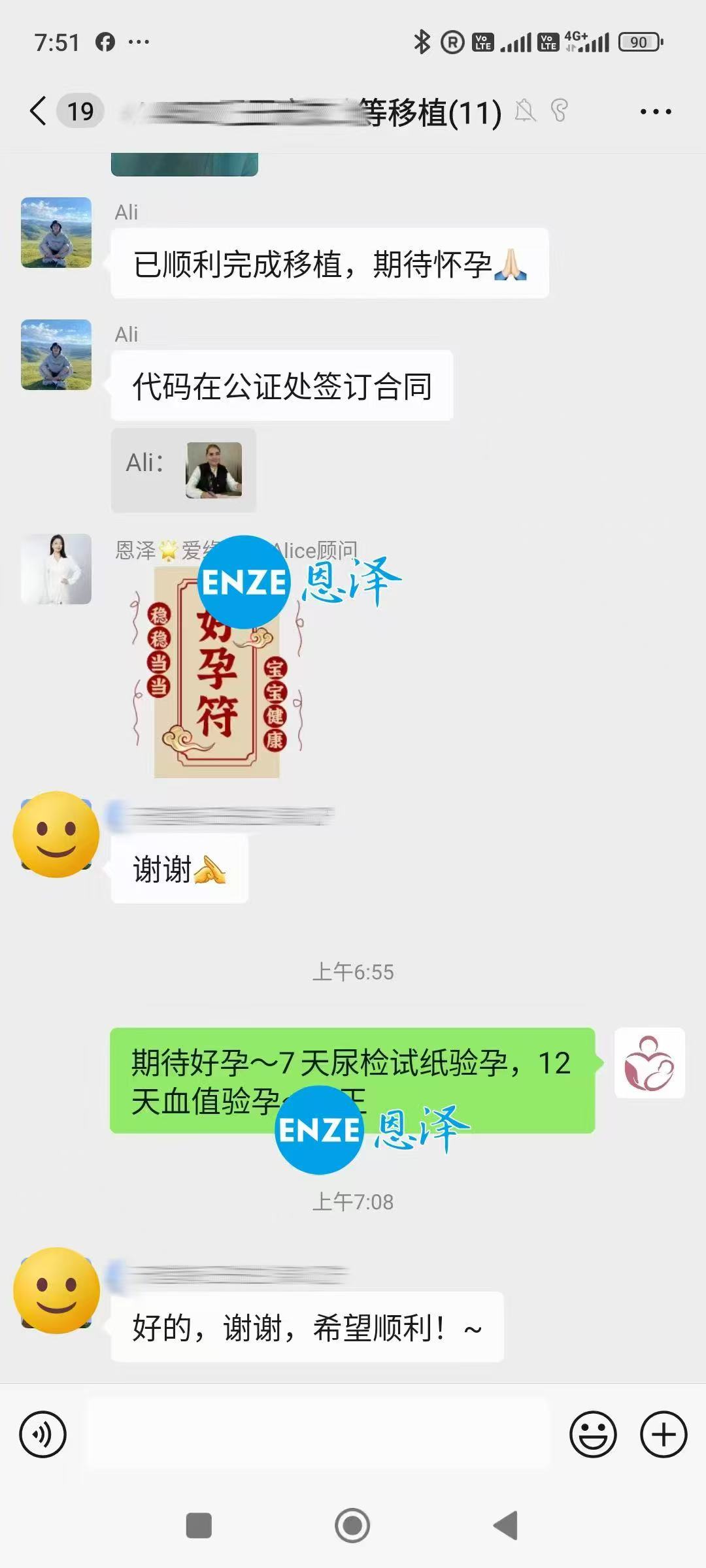
Task: Open quoted photo from Ali
Action: click(x=214, y=470)
